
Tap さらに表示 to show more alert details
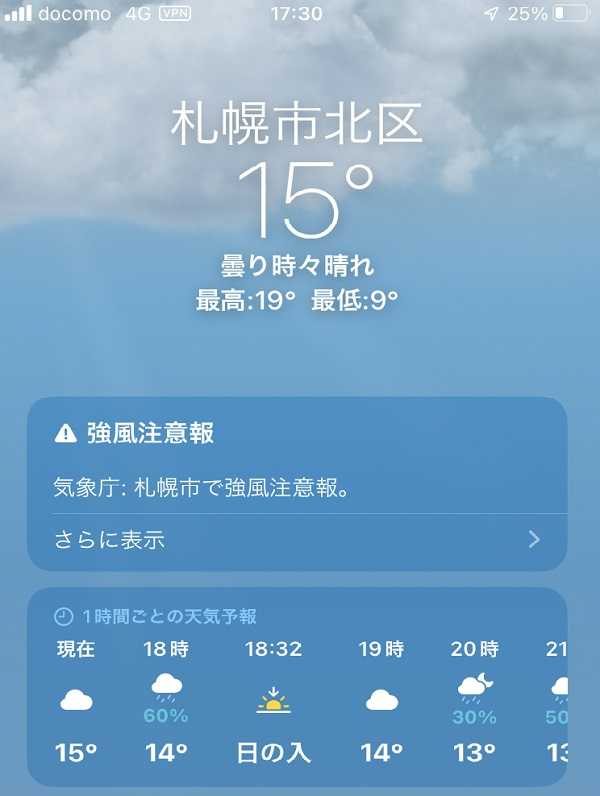coord(296,541)
